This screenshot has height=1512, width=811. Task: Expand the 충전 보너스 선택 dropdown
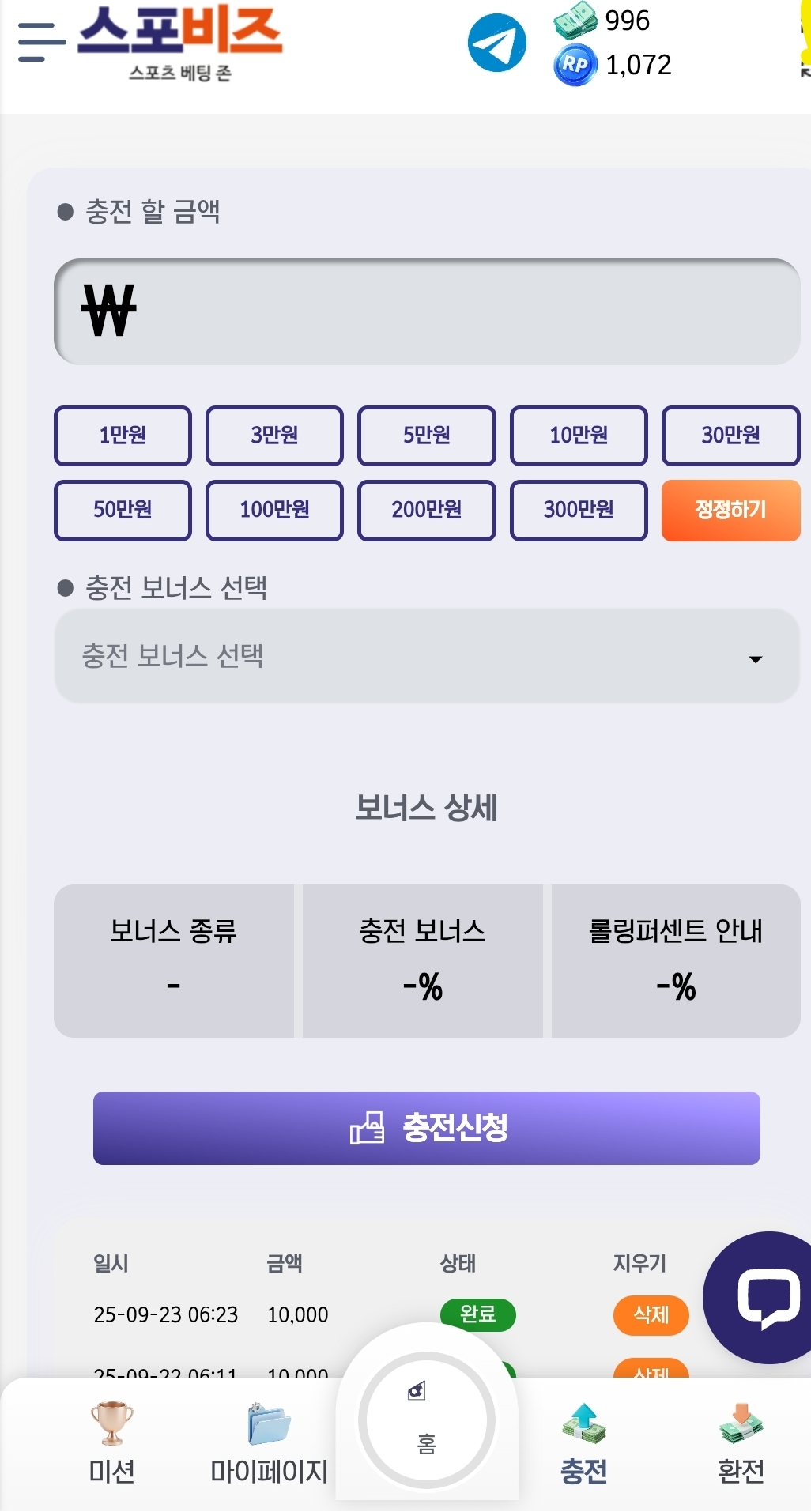(427, 656)
